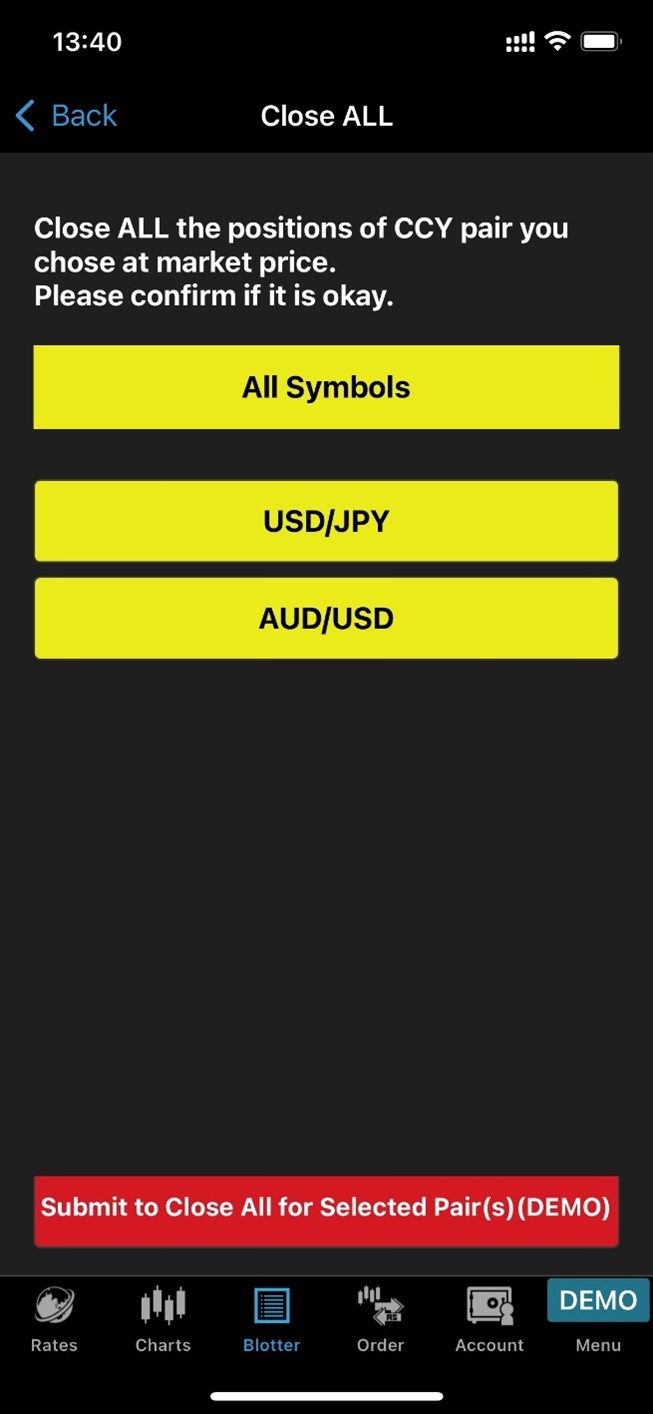Open the Menu tab

[x=598, y=1319]
